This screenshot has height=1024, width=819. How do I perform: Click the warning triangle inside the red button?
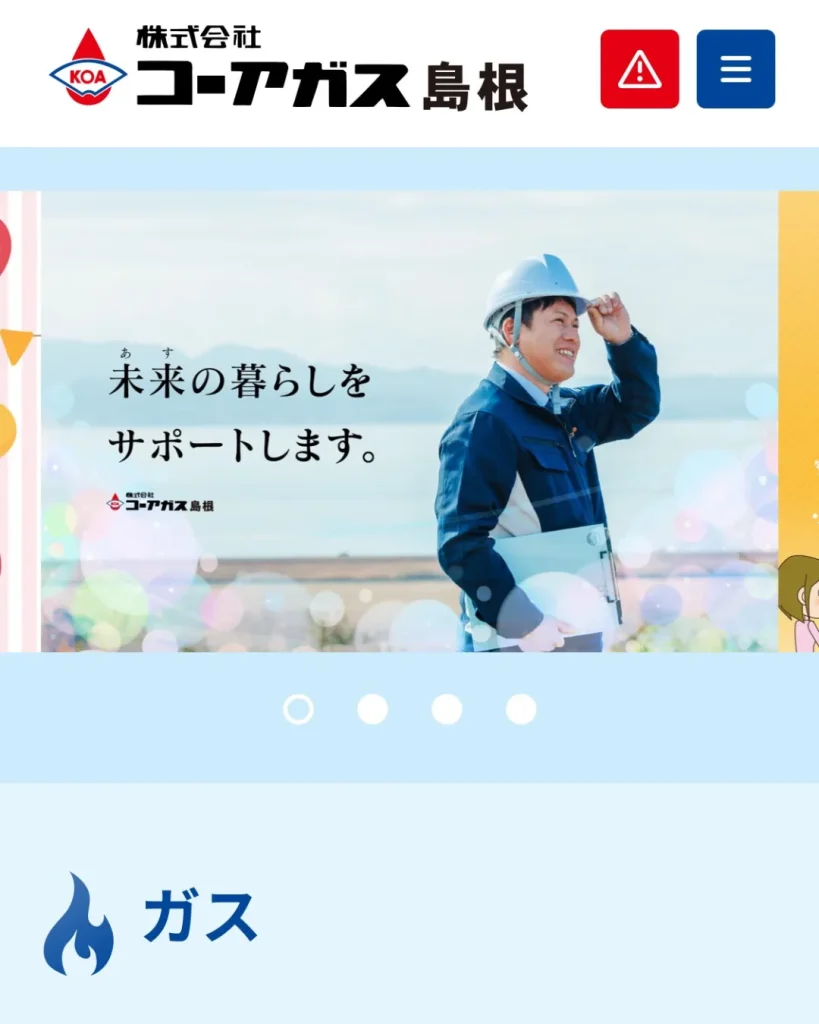639,70
